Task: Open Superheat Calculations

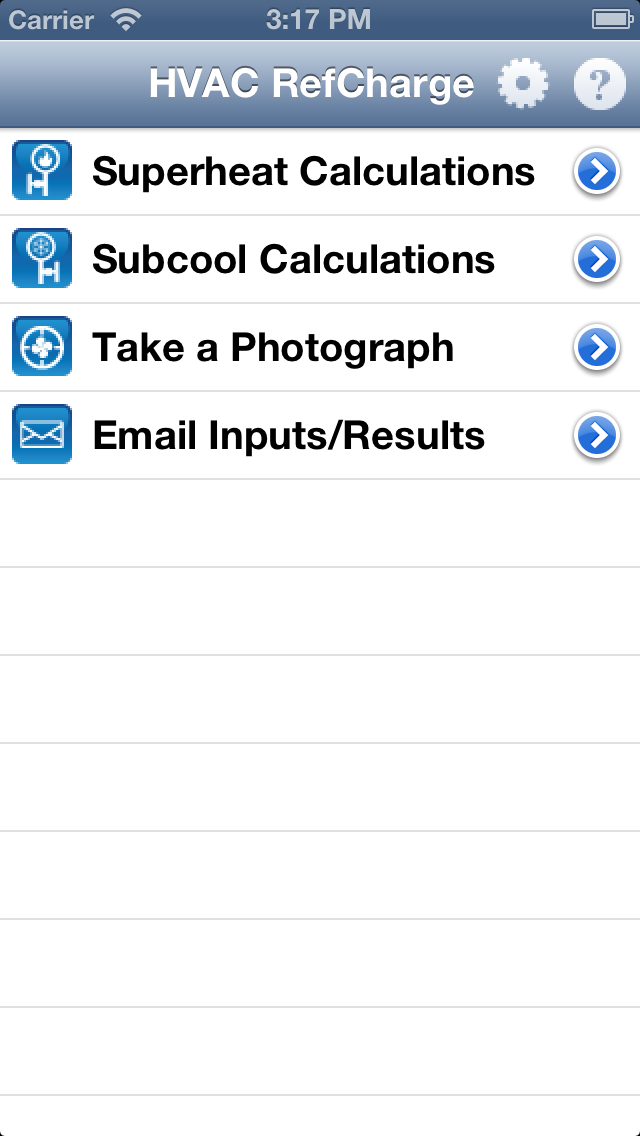Action: tap(320, 172)
